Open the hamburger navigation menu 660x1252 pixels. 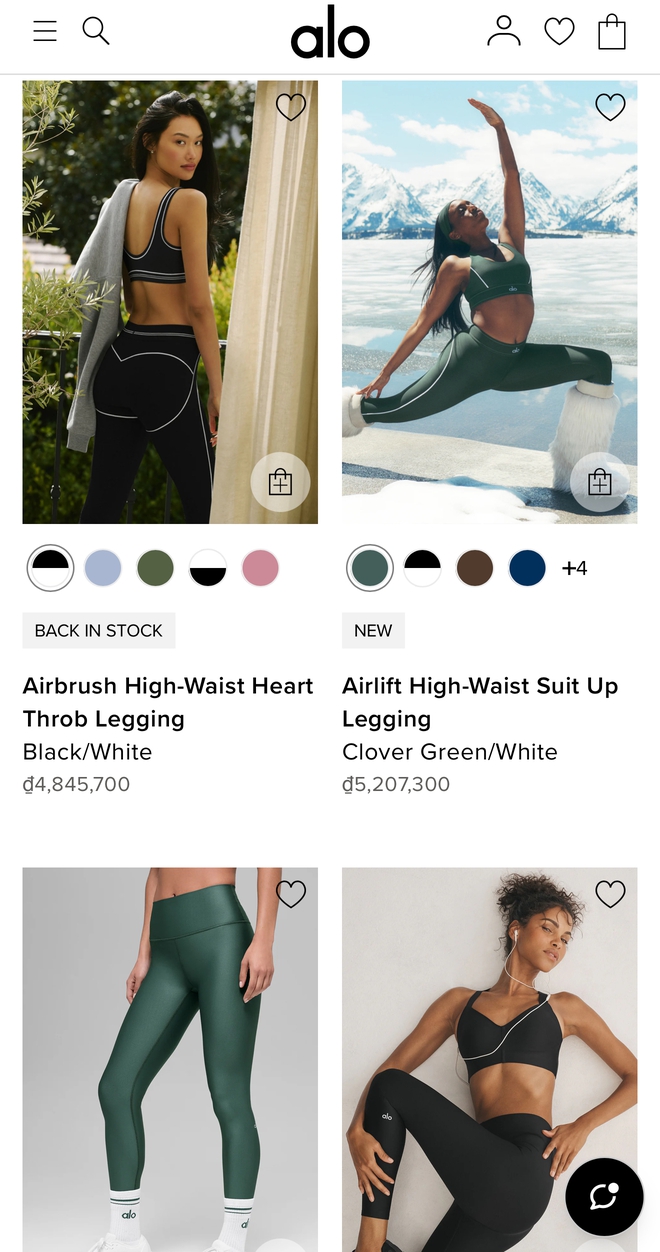click(45, 32)
